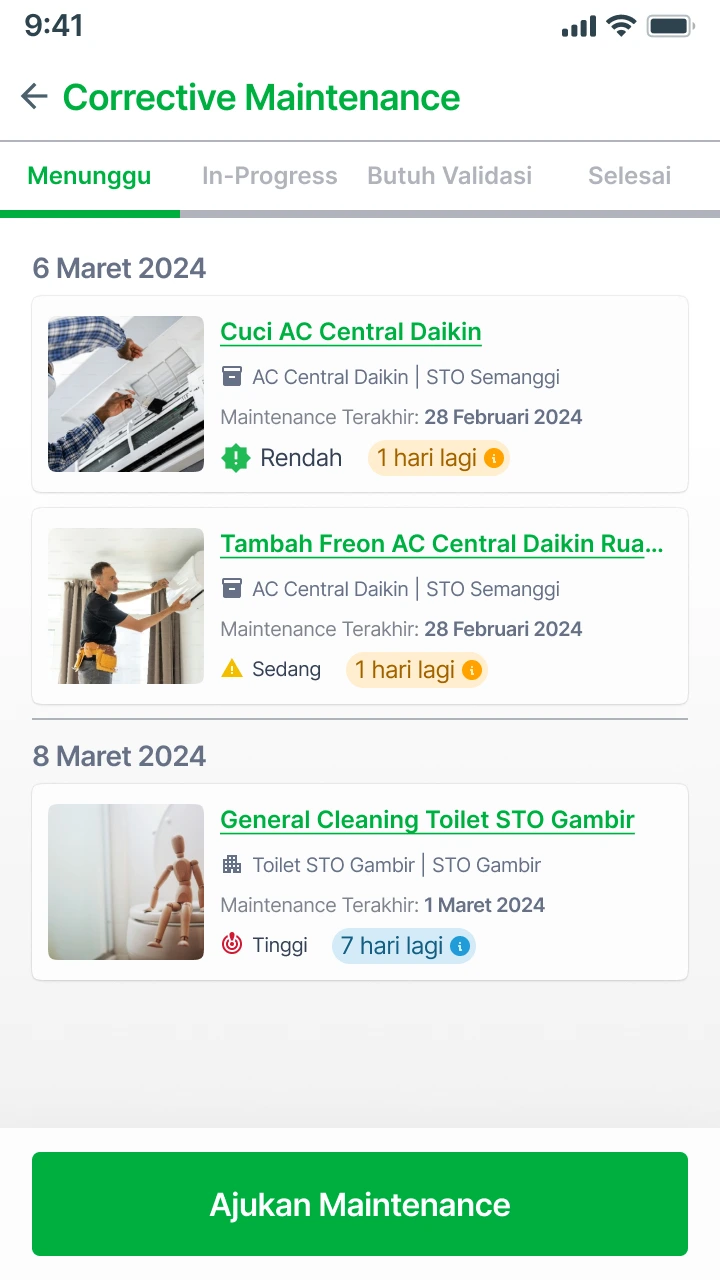The height and width of the screenshot is (1280, 720).
Task: Switch to the Selesai tab
Action: coord(629,176)
